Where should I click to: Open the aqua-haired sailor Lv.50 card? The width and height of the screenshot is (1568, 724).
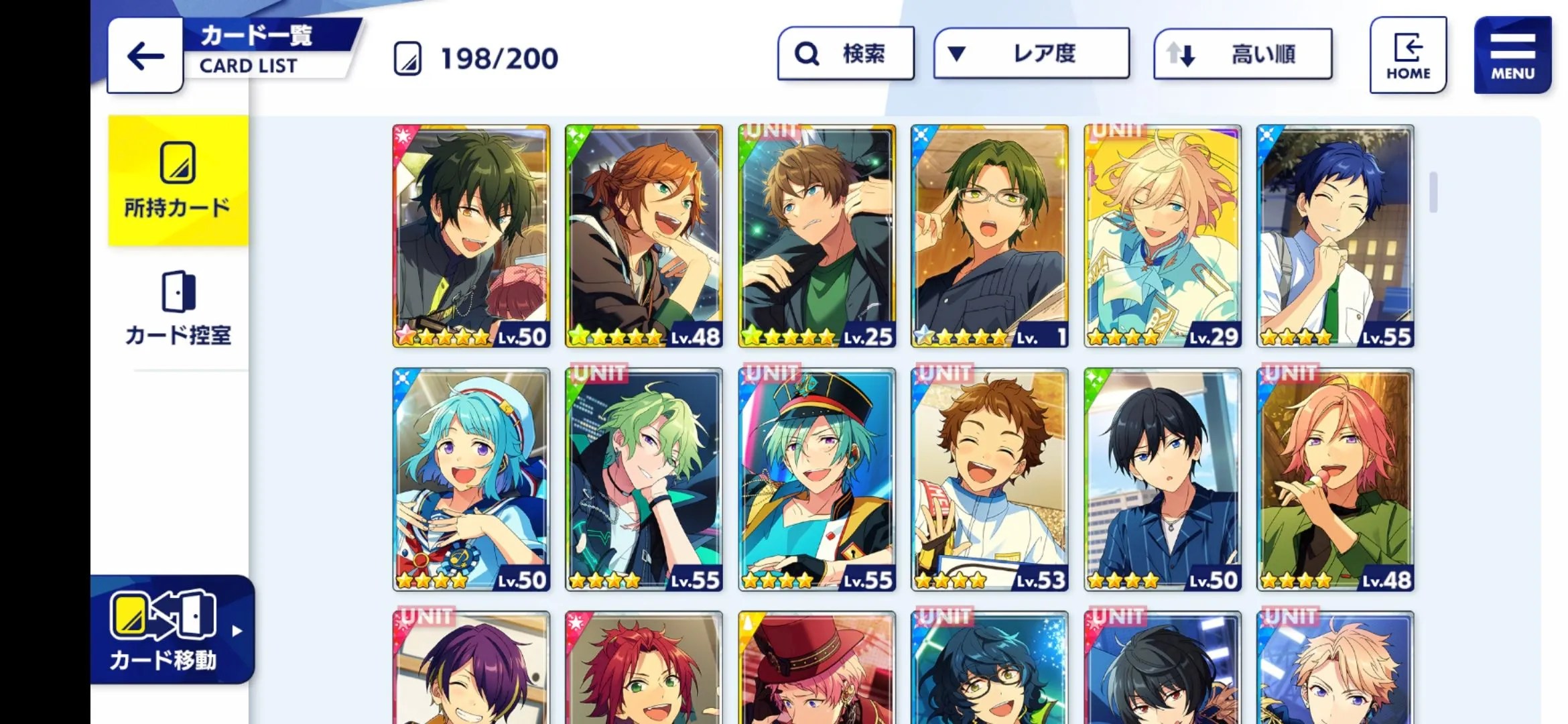(x=471, y=479)
